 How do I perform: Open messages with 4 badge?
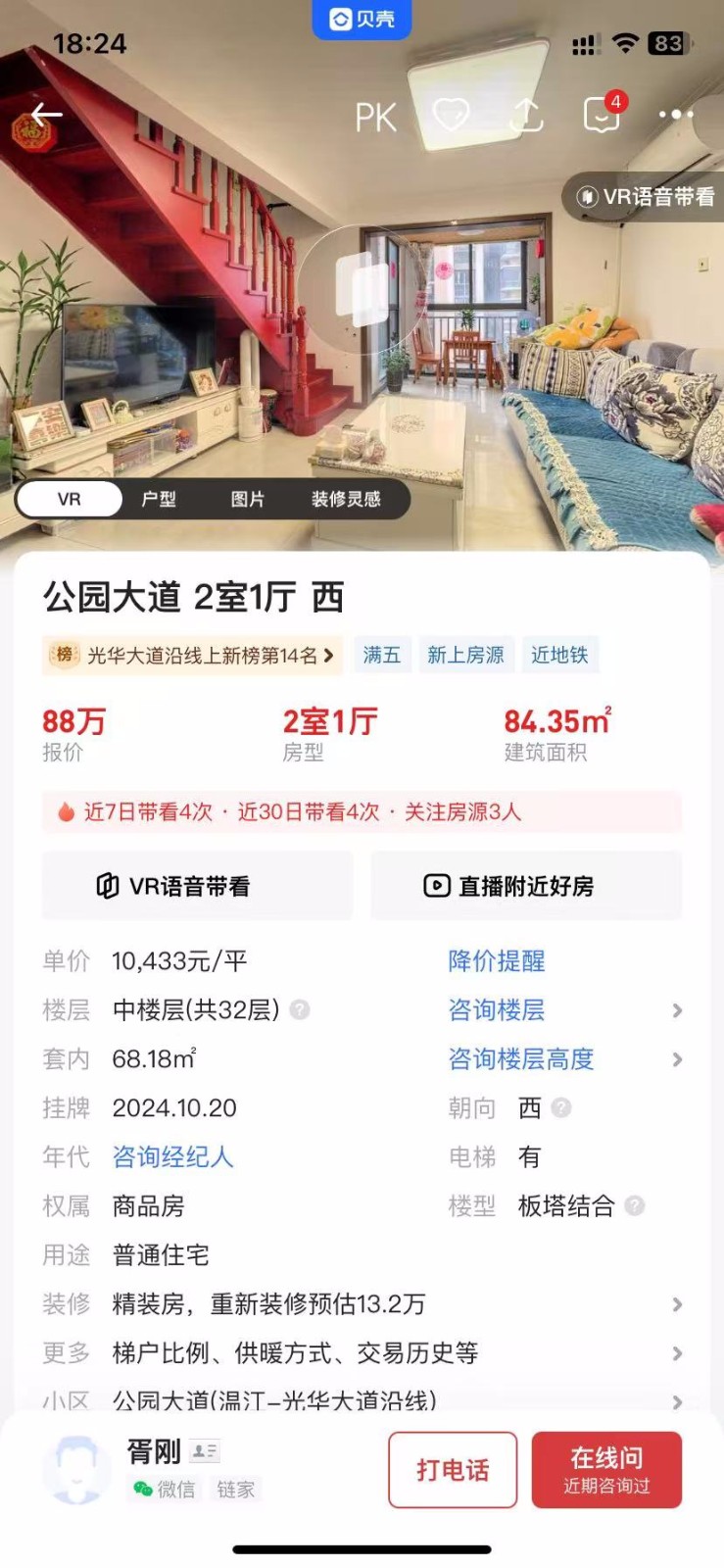pyautogui.click(x=601, y=115)
